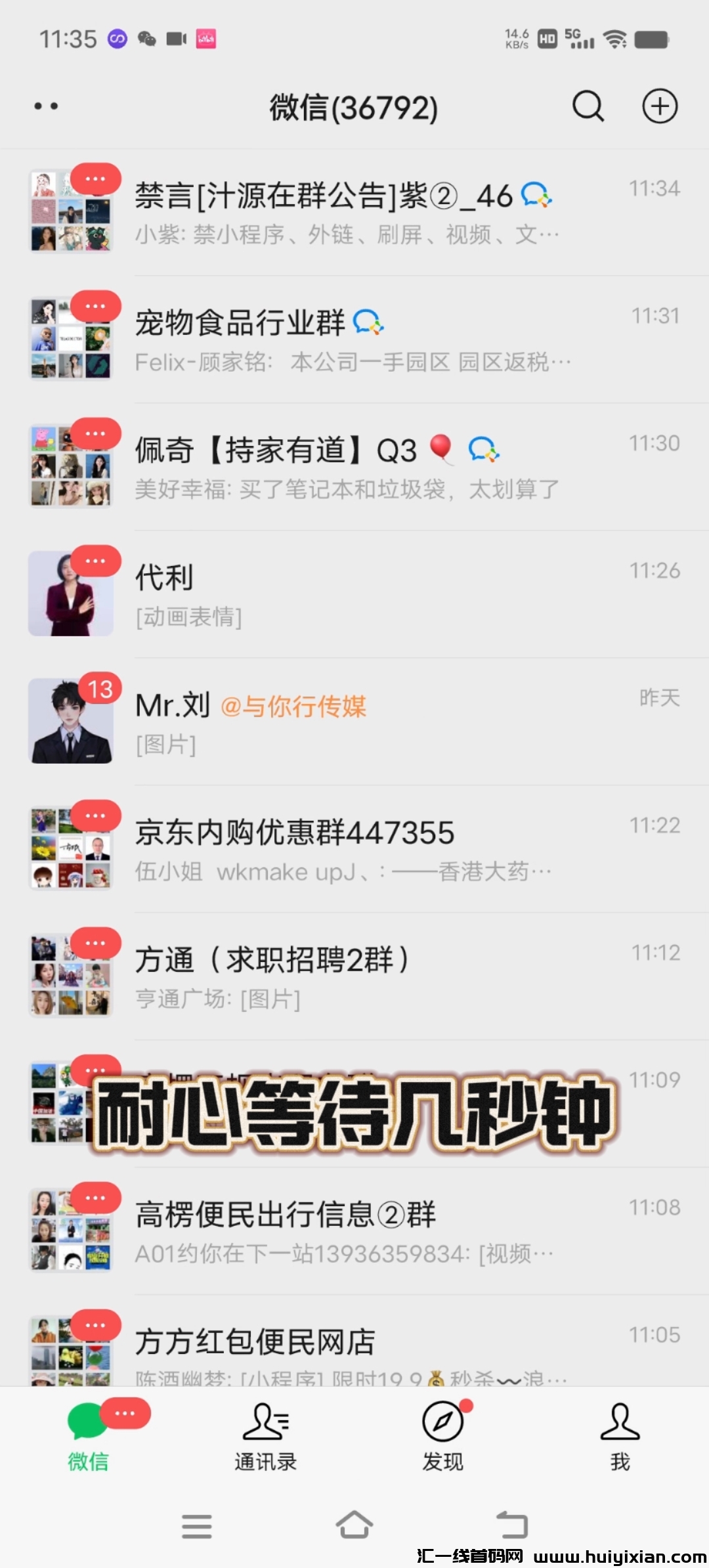
Task: Tap the plus icon to add
Action: tap(659, 106)
